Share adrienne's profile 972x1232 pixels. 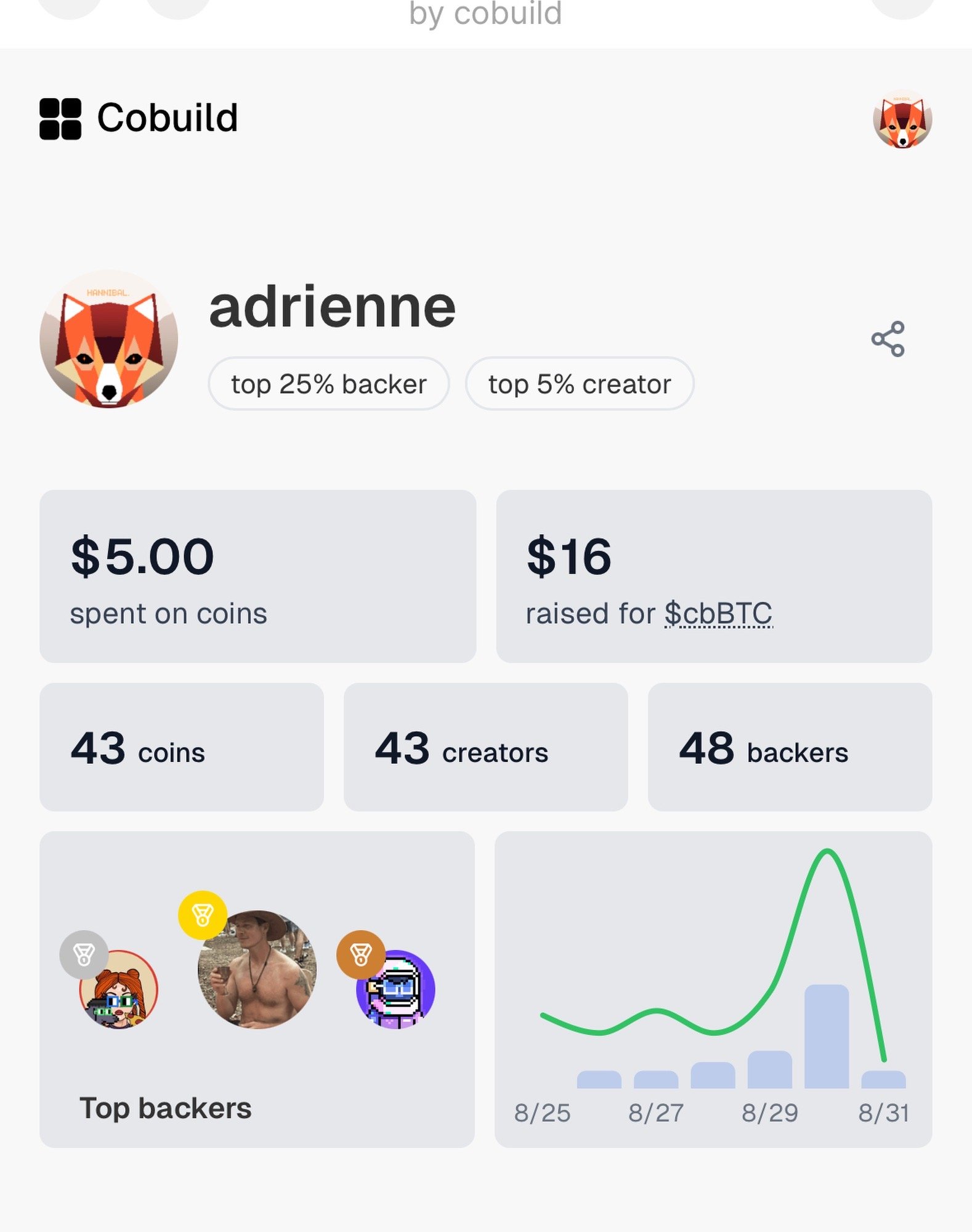pos(888,339)
